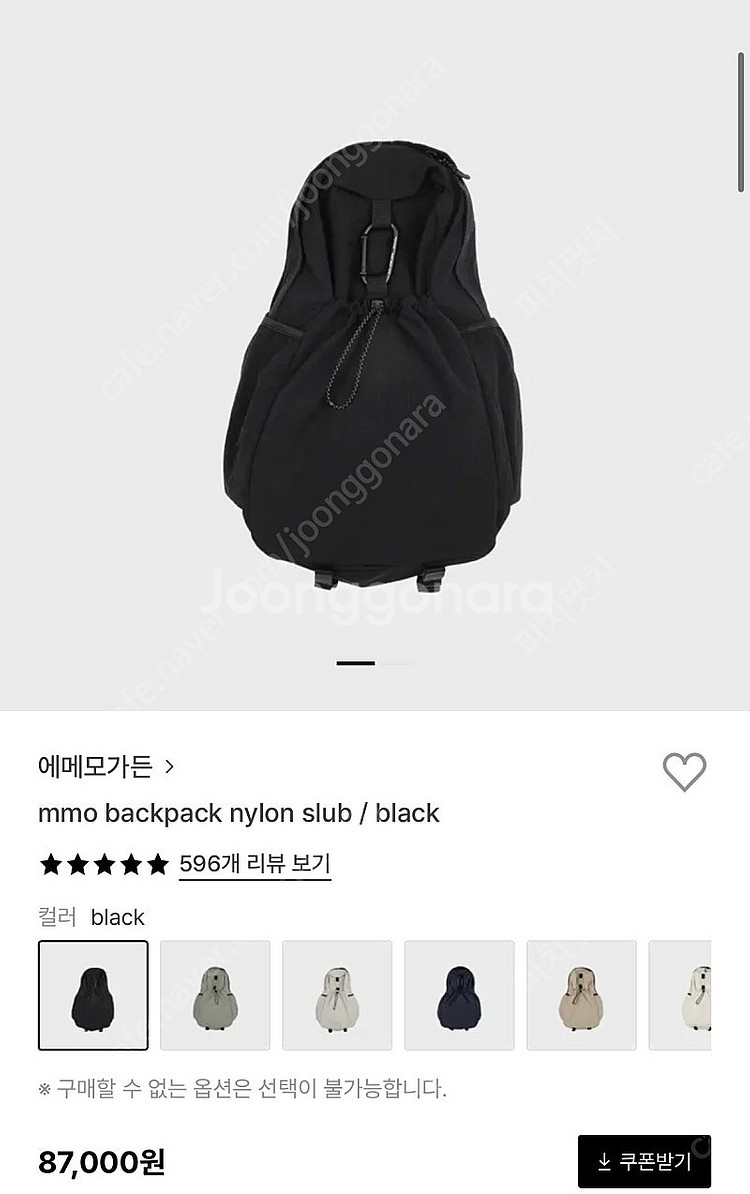Screen dimensions: 750x1194
Task: Choose the khaki green backpack color option
Action: (x=215, y=995)
